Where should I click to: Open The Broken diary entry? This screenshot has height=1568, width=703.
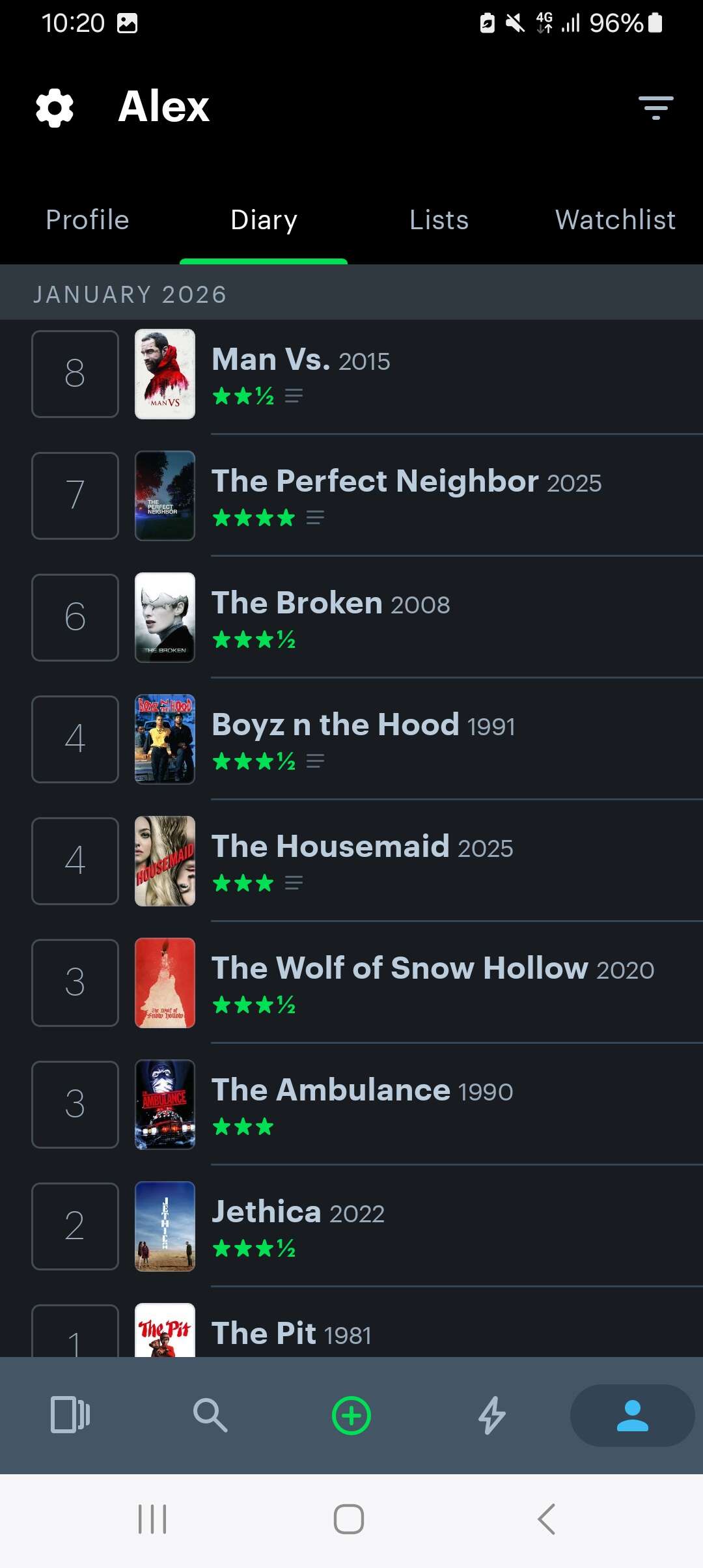(331, 604)
